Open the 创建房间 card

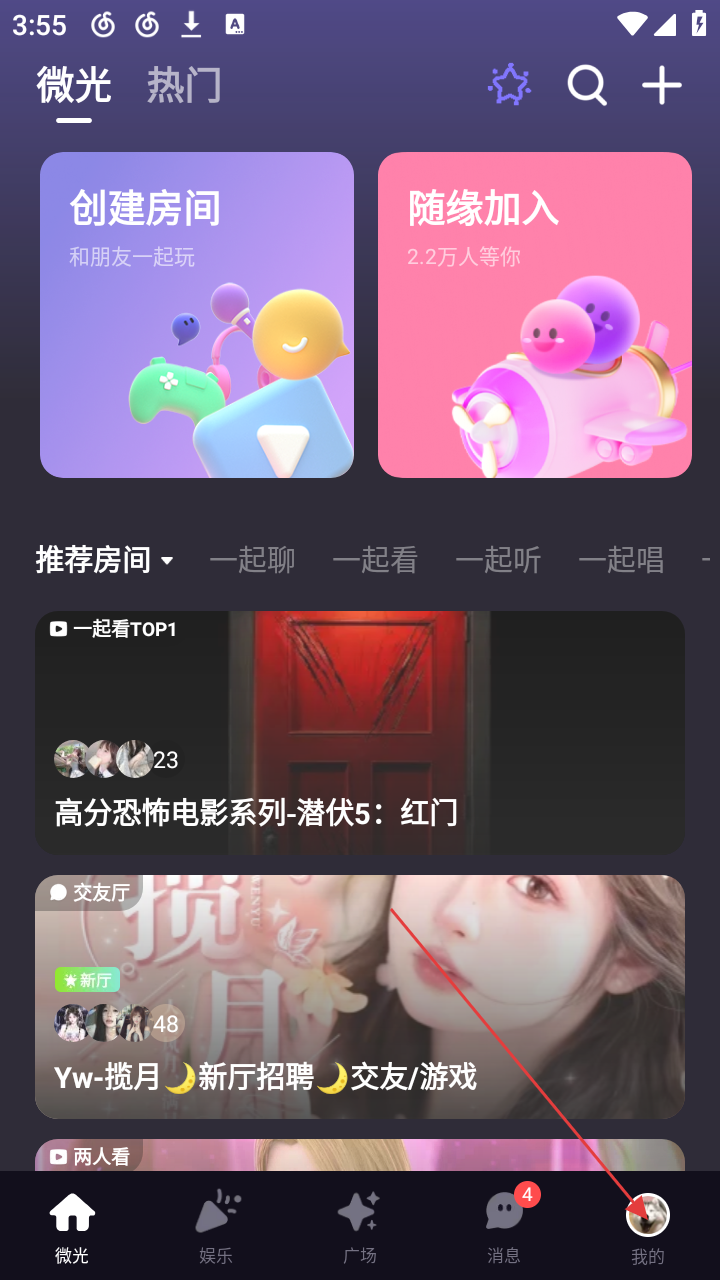(197, 315)
